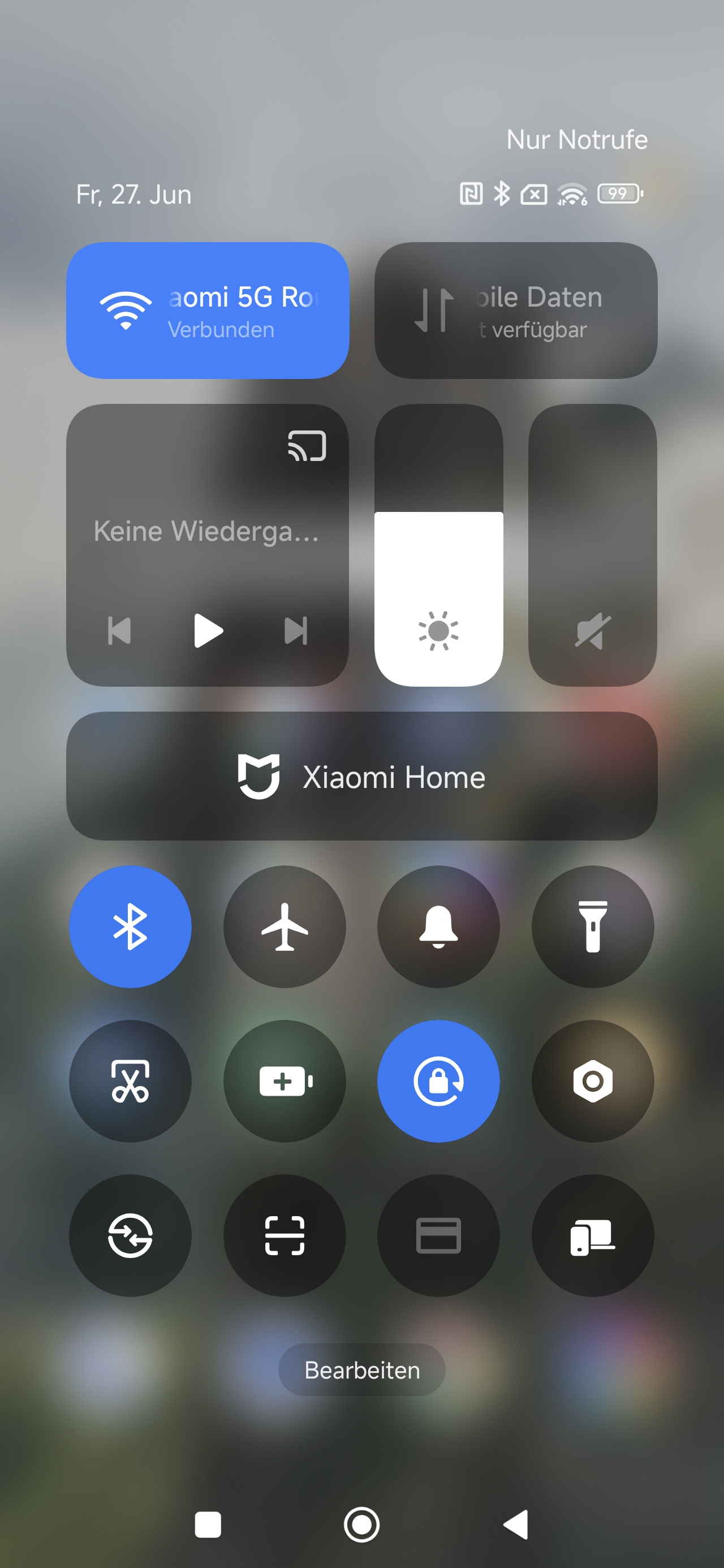Tap the muted volume slider

[x=592, y=545]
